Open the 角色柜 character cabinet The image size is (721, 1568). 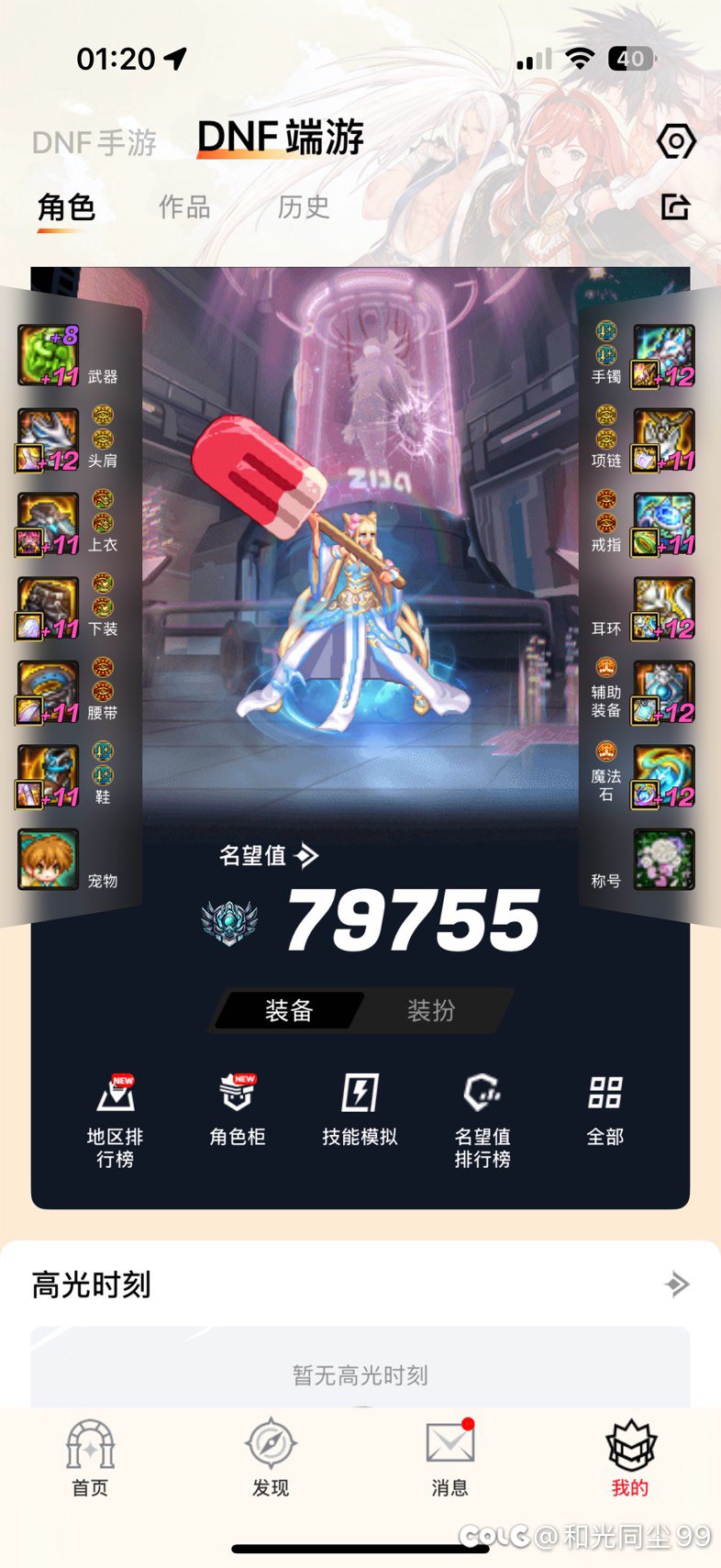pyautogui.click(x=238, y=1110)
